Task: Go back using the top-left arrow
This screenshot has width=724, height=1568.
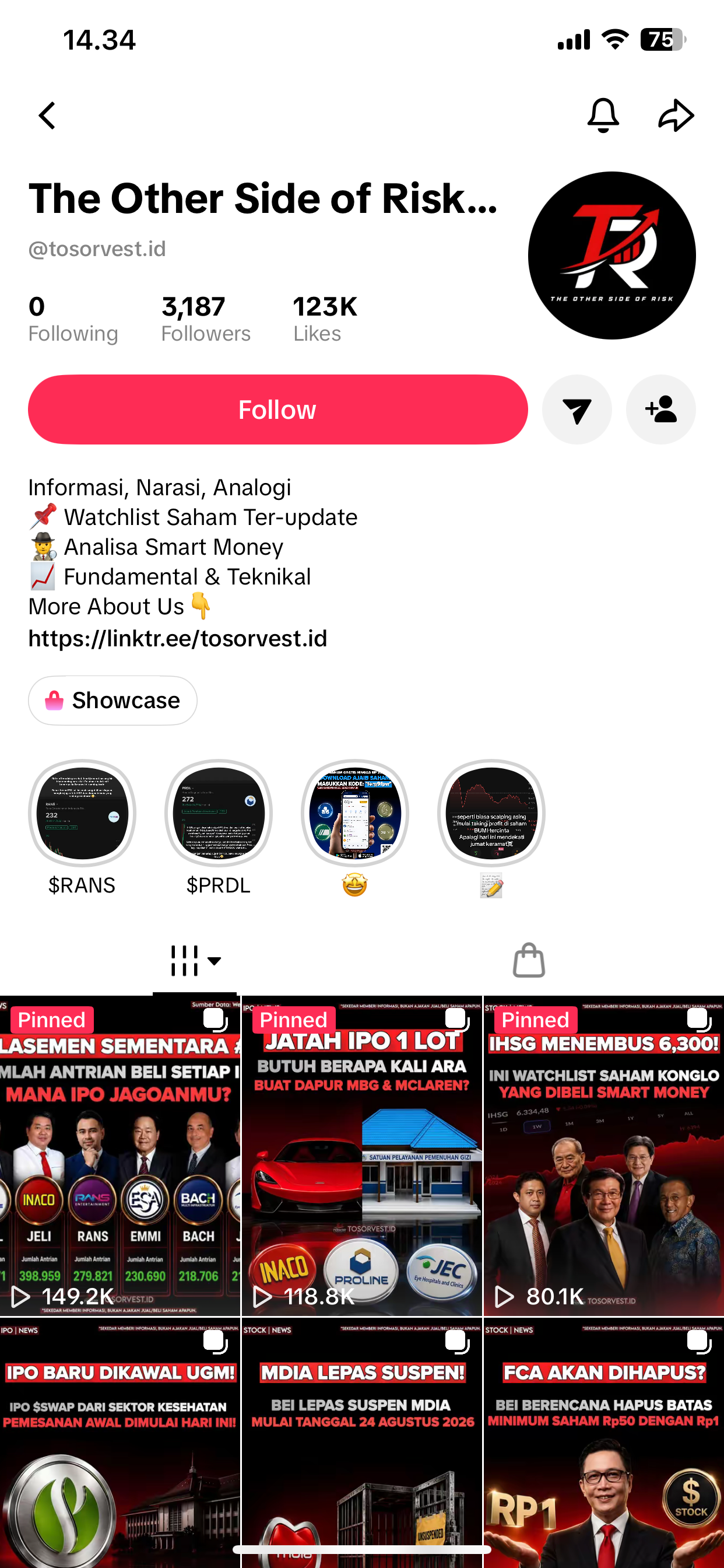Action: click(47, 116)
